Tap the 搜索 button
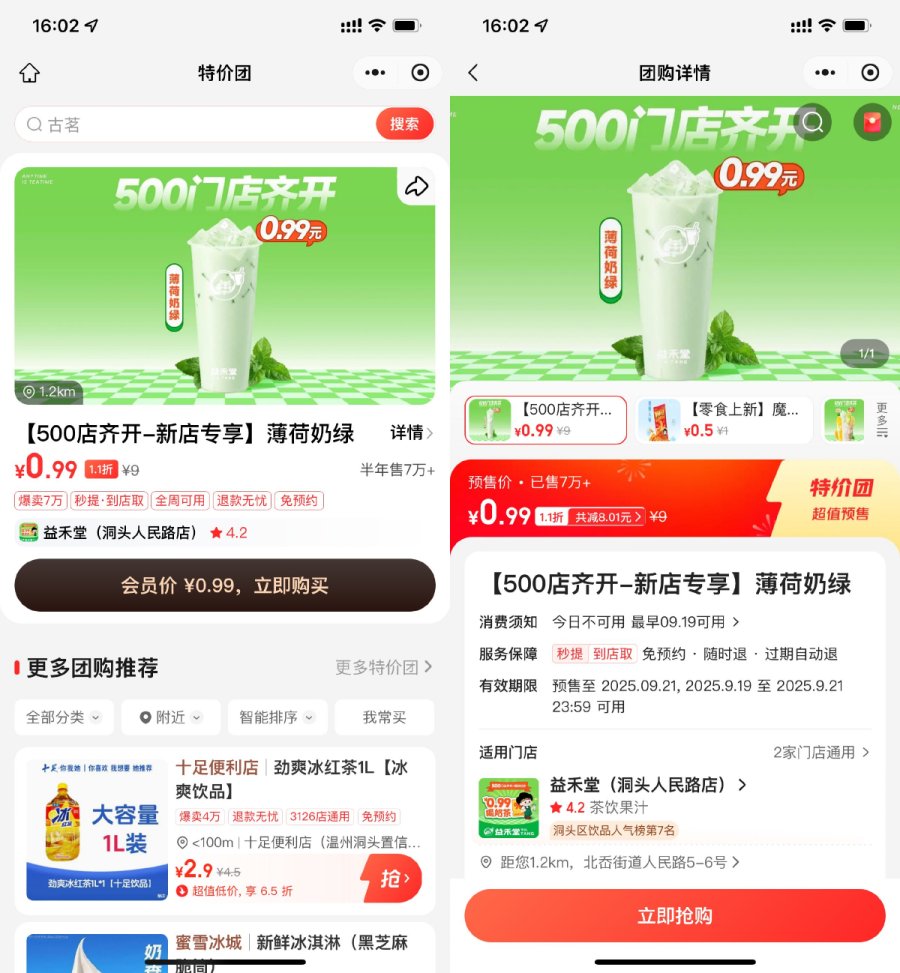 405,124
